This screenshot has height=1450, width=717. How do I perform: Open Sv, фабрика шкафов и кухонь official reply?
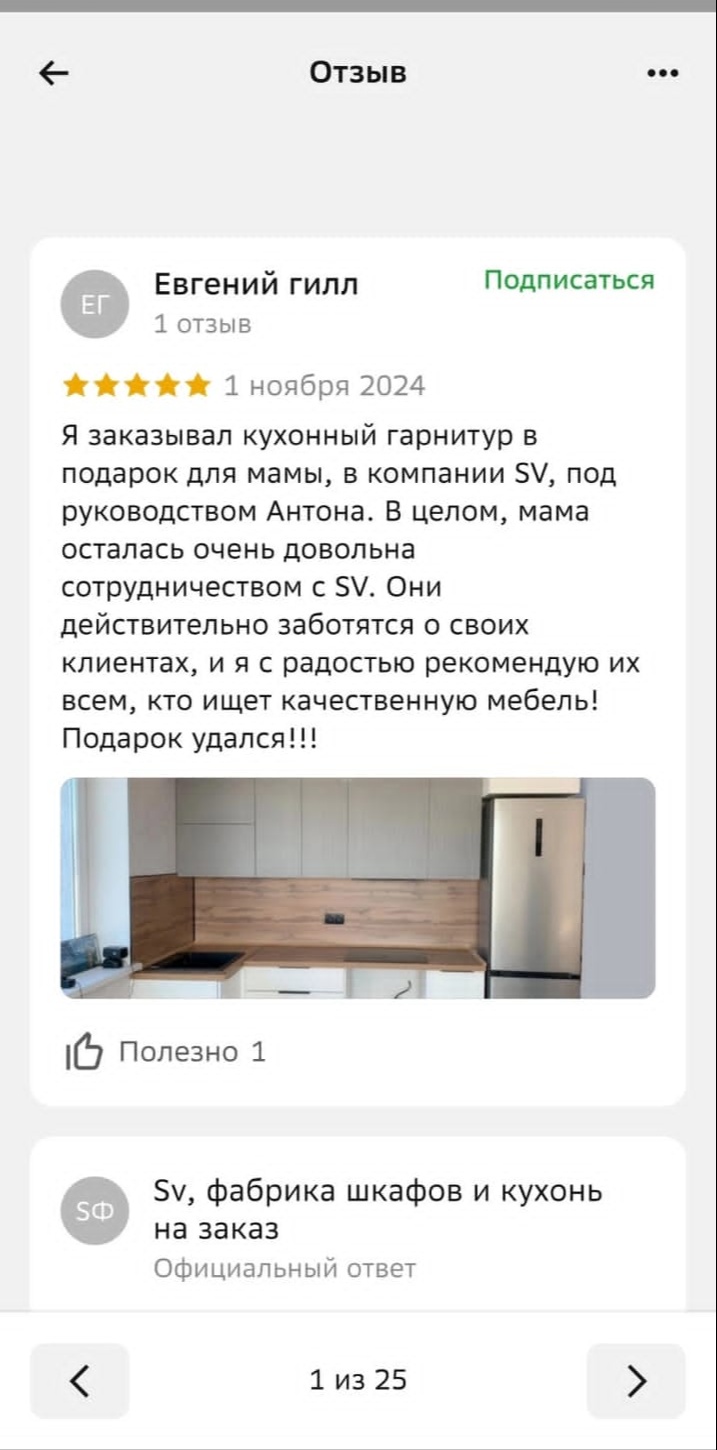(377, 1209)
